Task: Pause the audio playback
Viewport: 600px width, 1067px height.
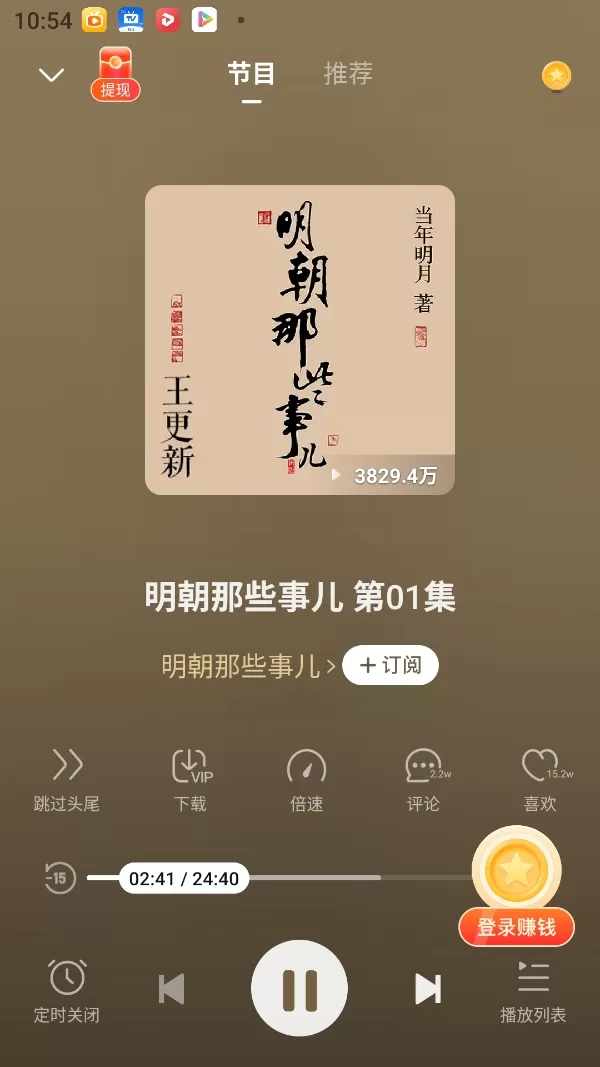Action: point(299,988)
